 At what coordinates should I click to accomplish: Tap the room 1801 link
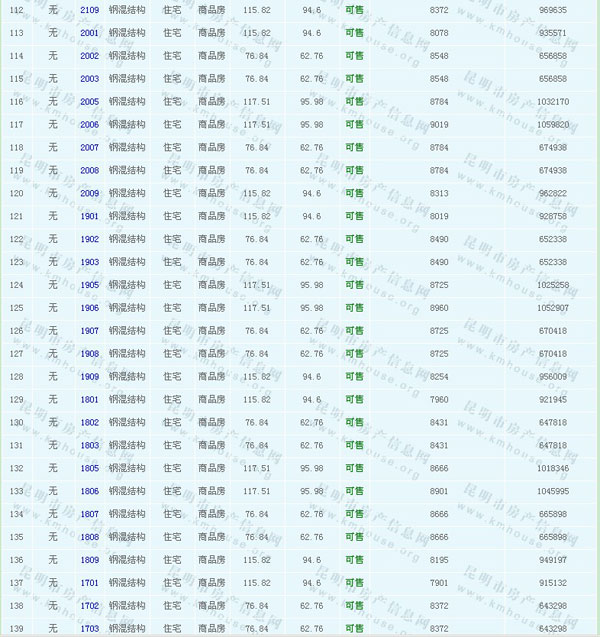[90, 399]
